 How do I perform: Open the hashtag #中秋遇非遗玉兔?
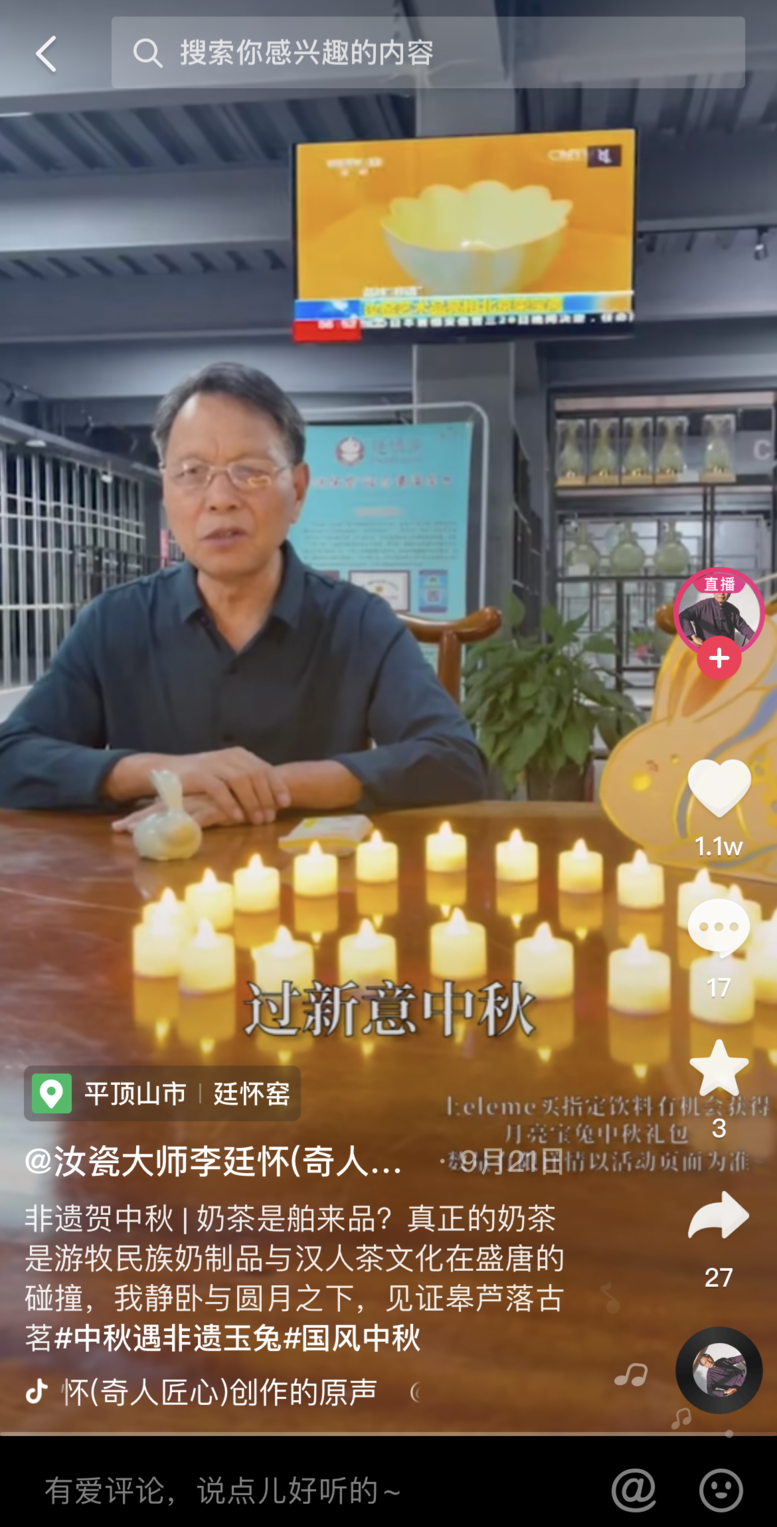tap(168, 1338)
